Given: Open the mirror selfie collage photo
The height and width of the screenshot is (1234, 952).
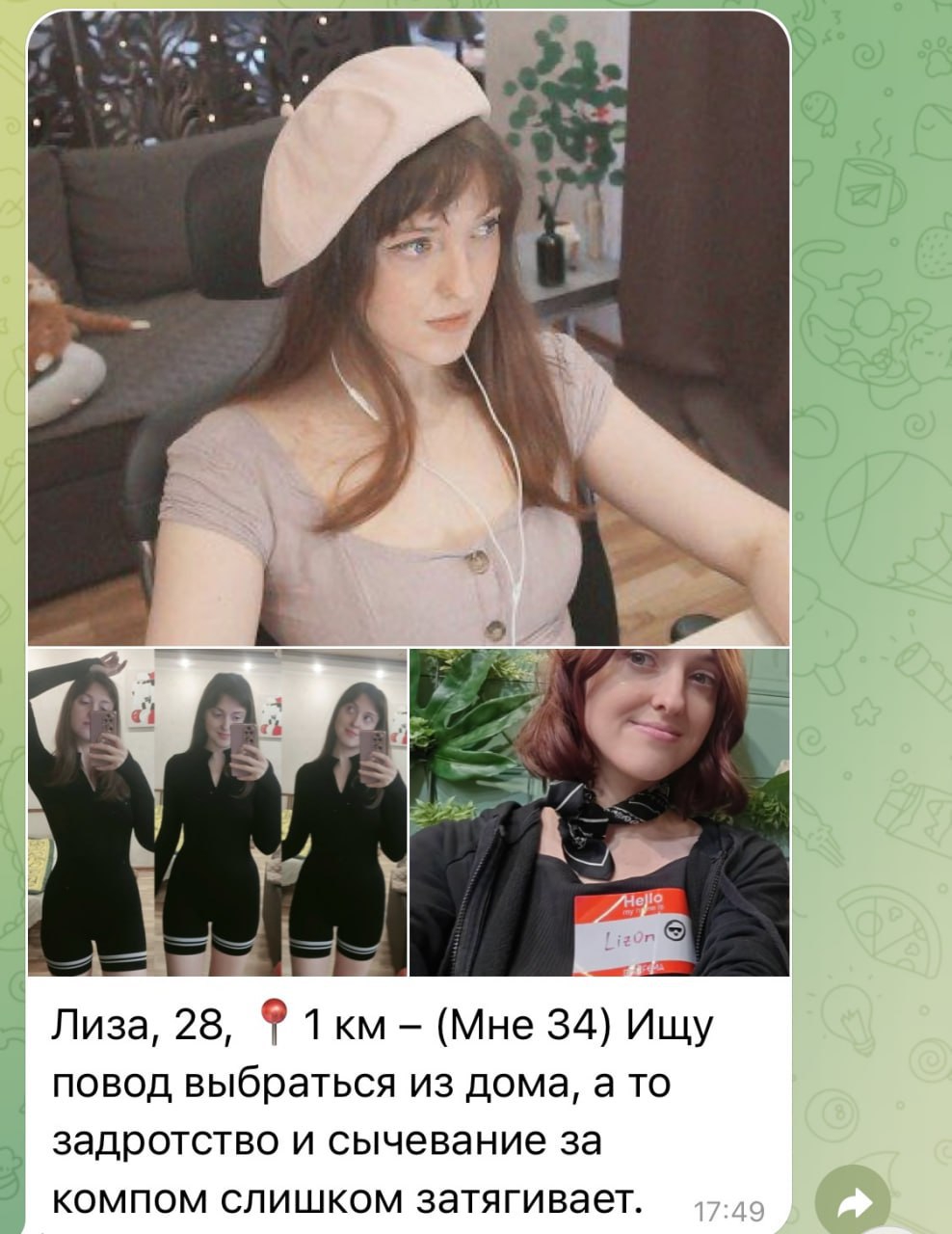Looking at the screenshot, I should (x=217, y=812).
